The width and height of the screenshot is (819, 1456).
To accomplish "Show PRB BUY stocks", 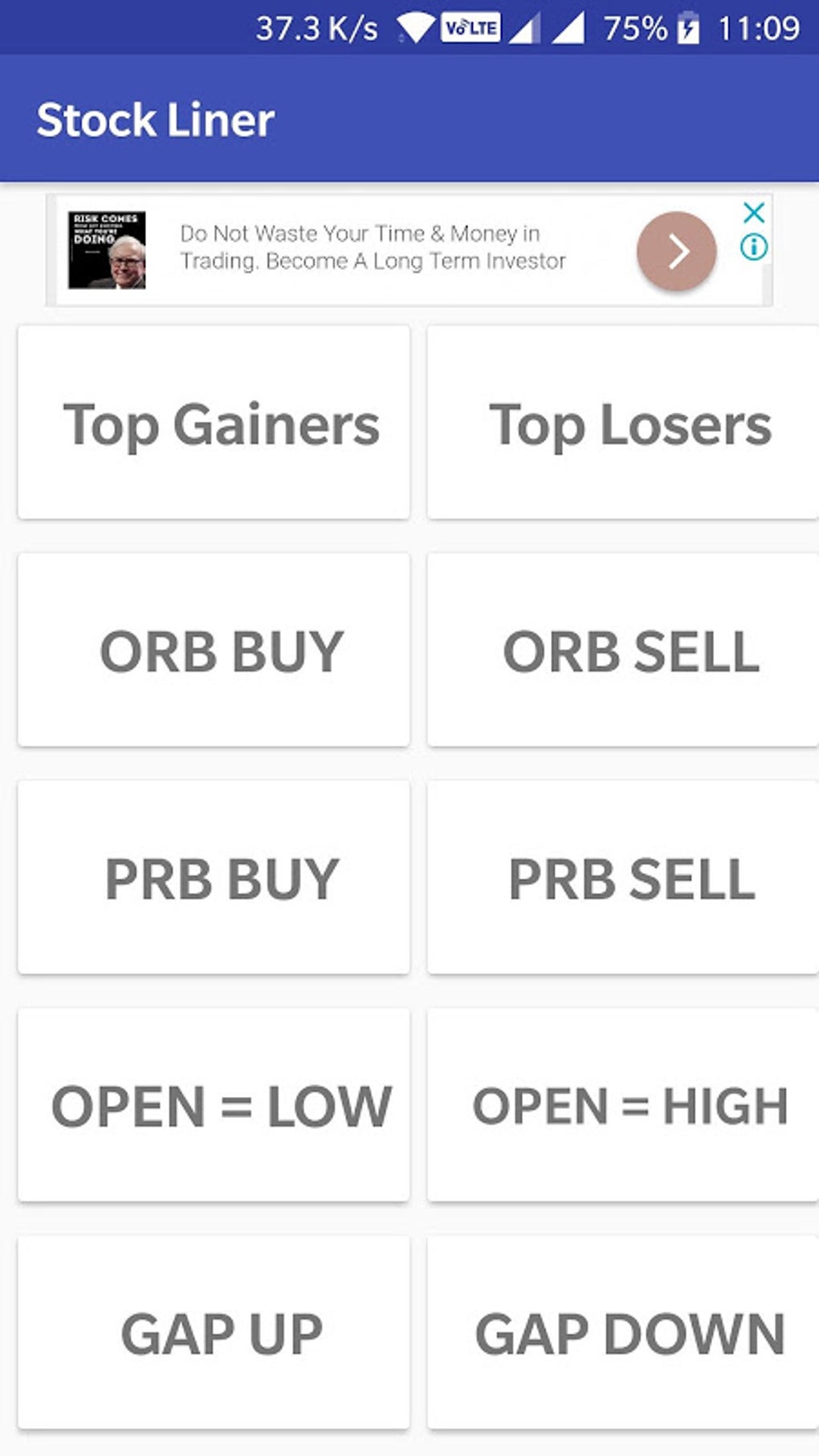I will [x=214, y=877].
